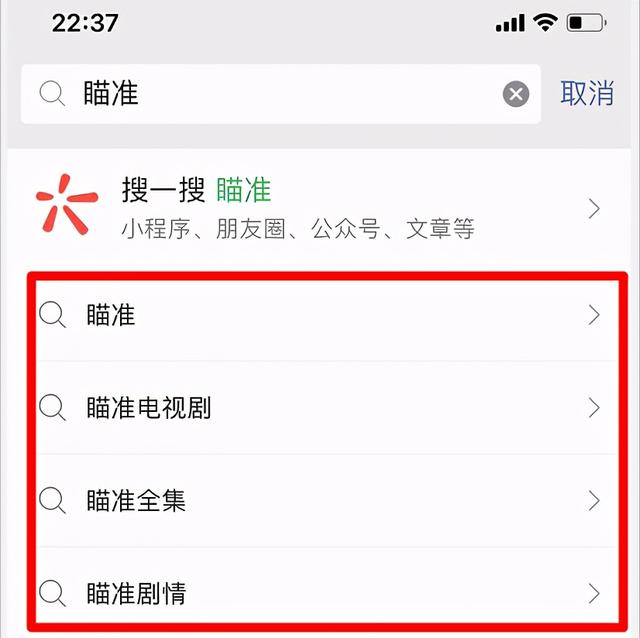Cancel the search with 取消

pyautogui.click(x=587, y=94)
